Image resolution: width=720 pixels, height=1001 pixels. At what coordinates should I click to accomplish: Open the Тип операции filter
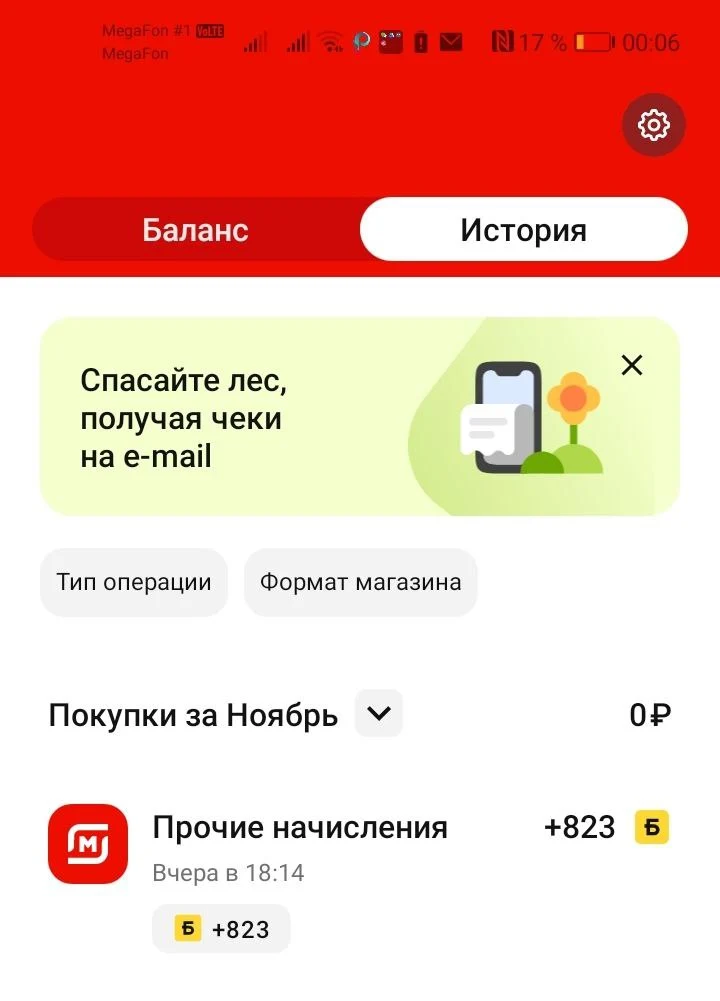point(134,582)
